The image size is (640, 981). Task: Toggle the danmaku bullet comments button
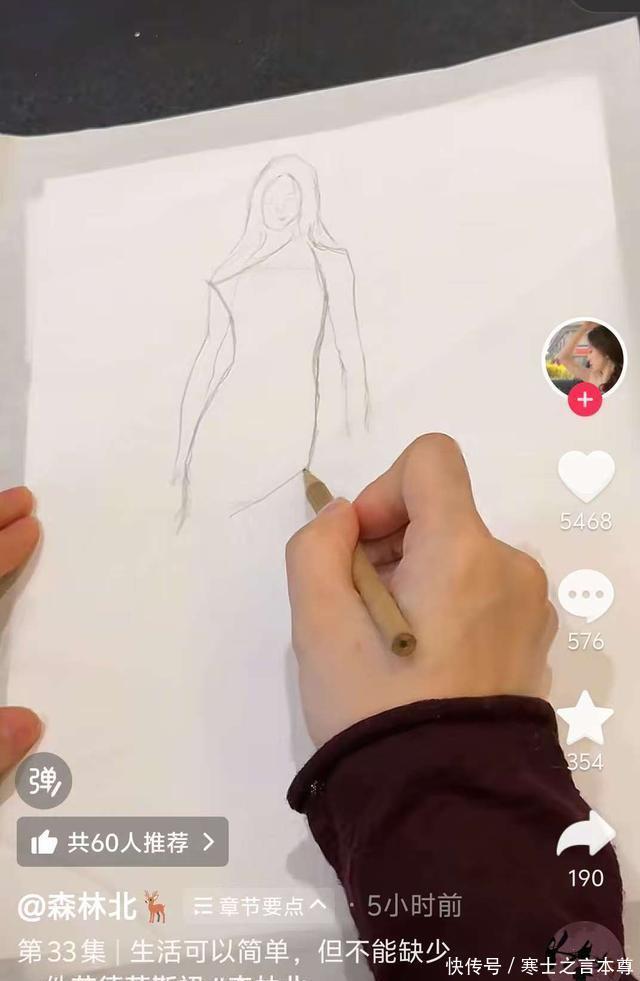click(43, 780)
